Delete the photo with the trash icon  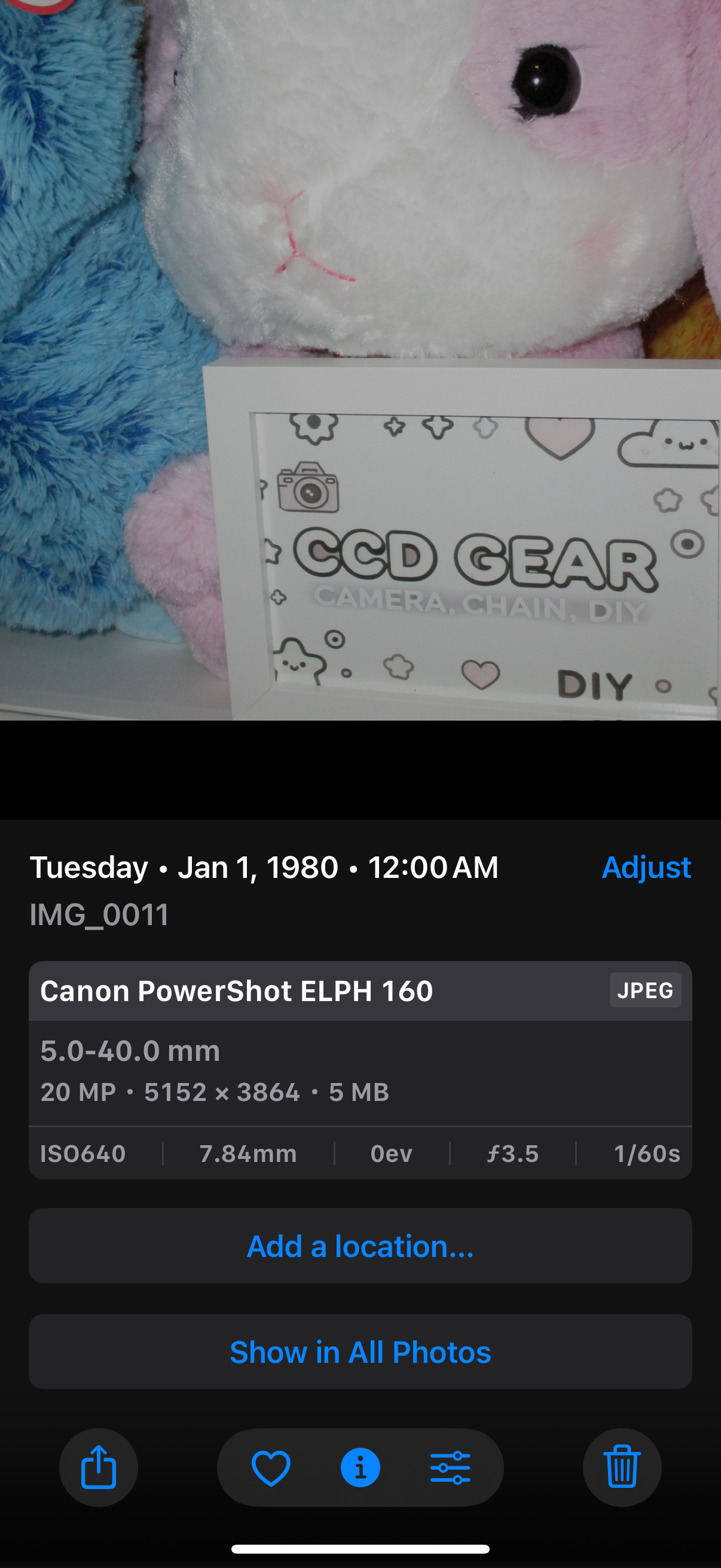[622, 1467]
